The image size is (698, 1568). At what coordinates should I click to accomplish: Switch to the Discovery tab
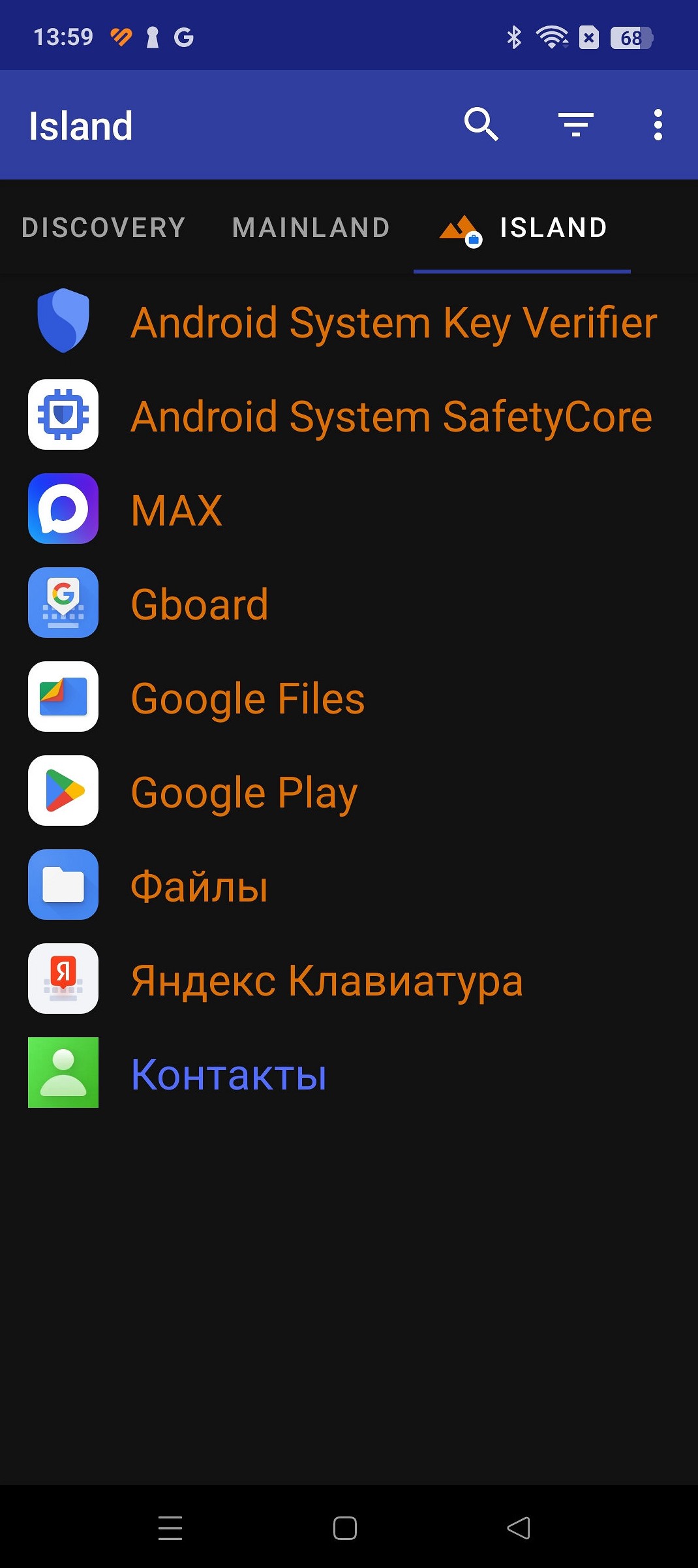tap(104, 228)
